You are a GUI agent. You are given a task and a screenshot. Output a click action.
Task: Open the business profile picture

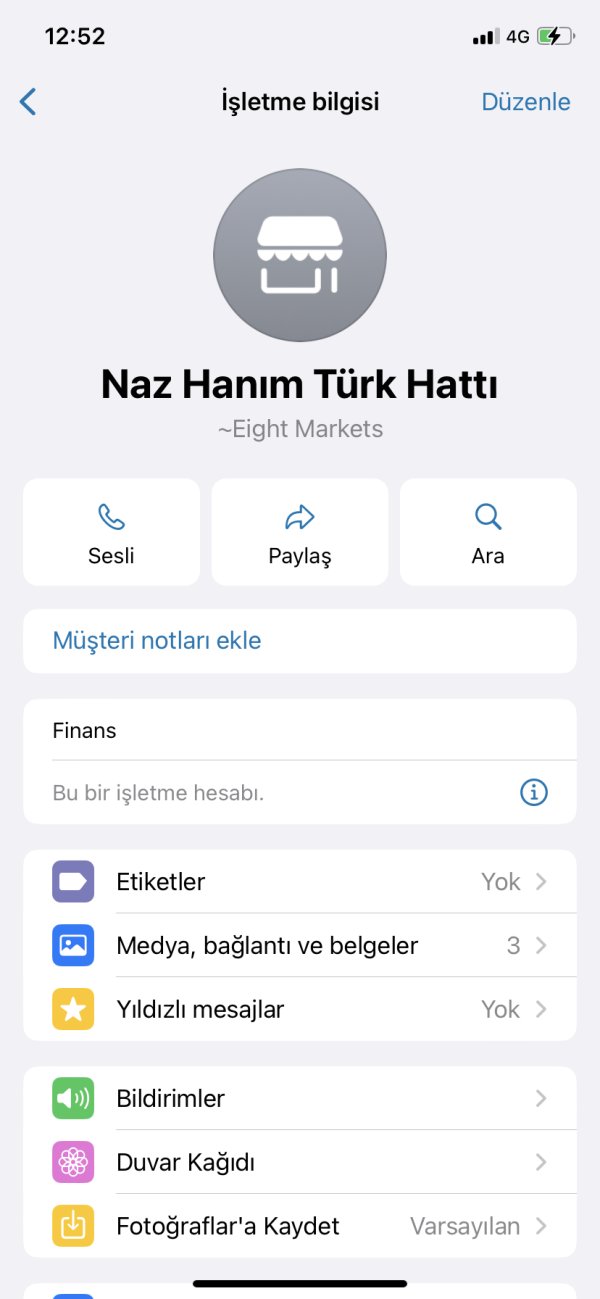click(300, 255)
